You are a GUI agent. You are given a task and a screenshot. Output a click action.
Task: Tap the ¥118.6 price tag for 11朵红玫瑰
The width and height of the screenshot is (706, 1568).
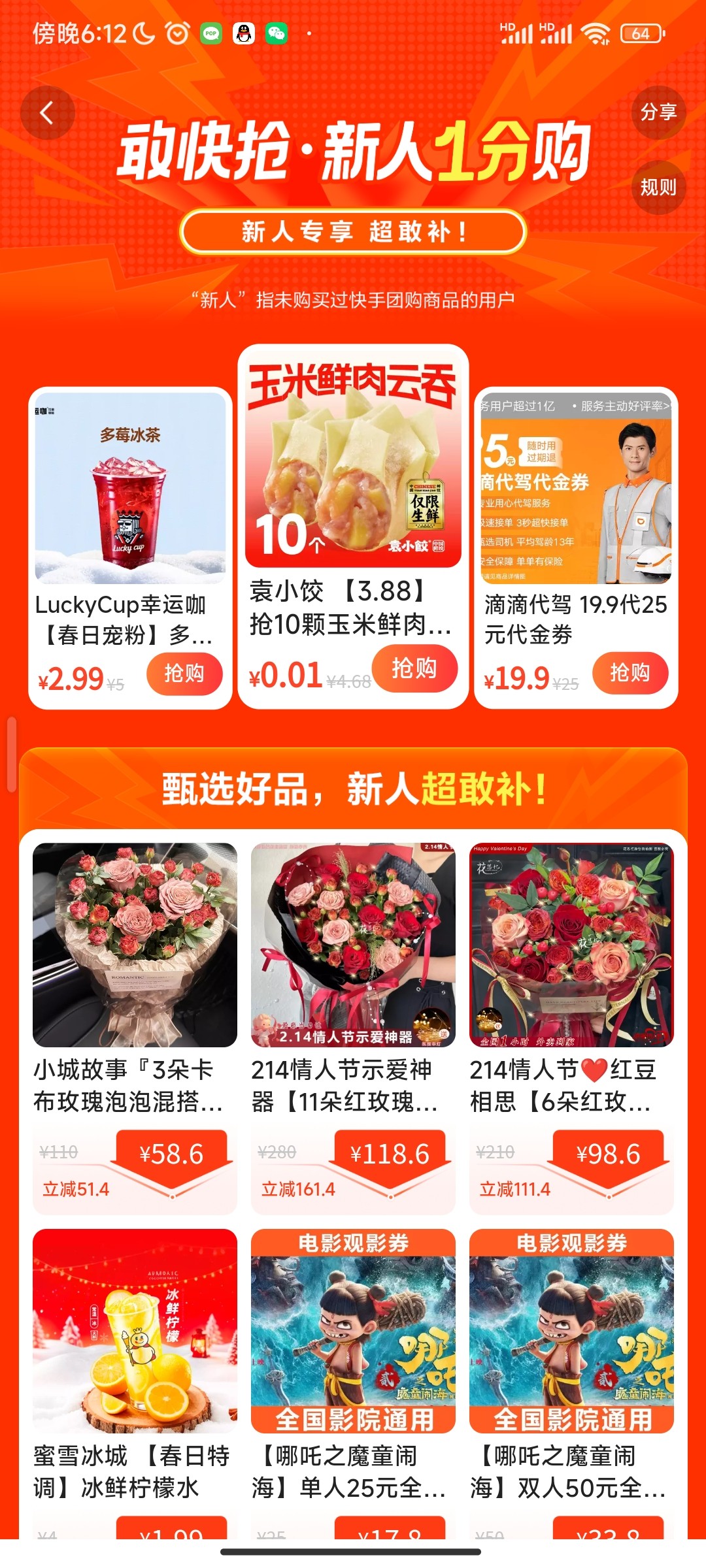[x=390, y=1154]
